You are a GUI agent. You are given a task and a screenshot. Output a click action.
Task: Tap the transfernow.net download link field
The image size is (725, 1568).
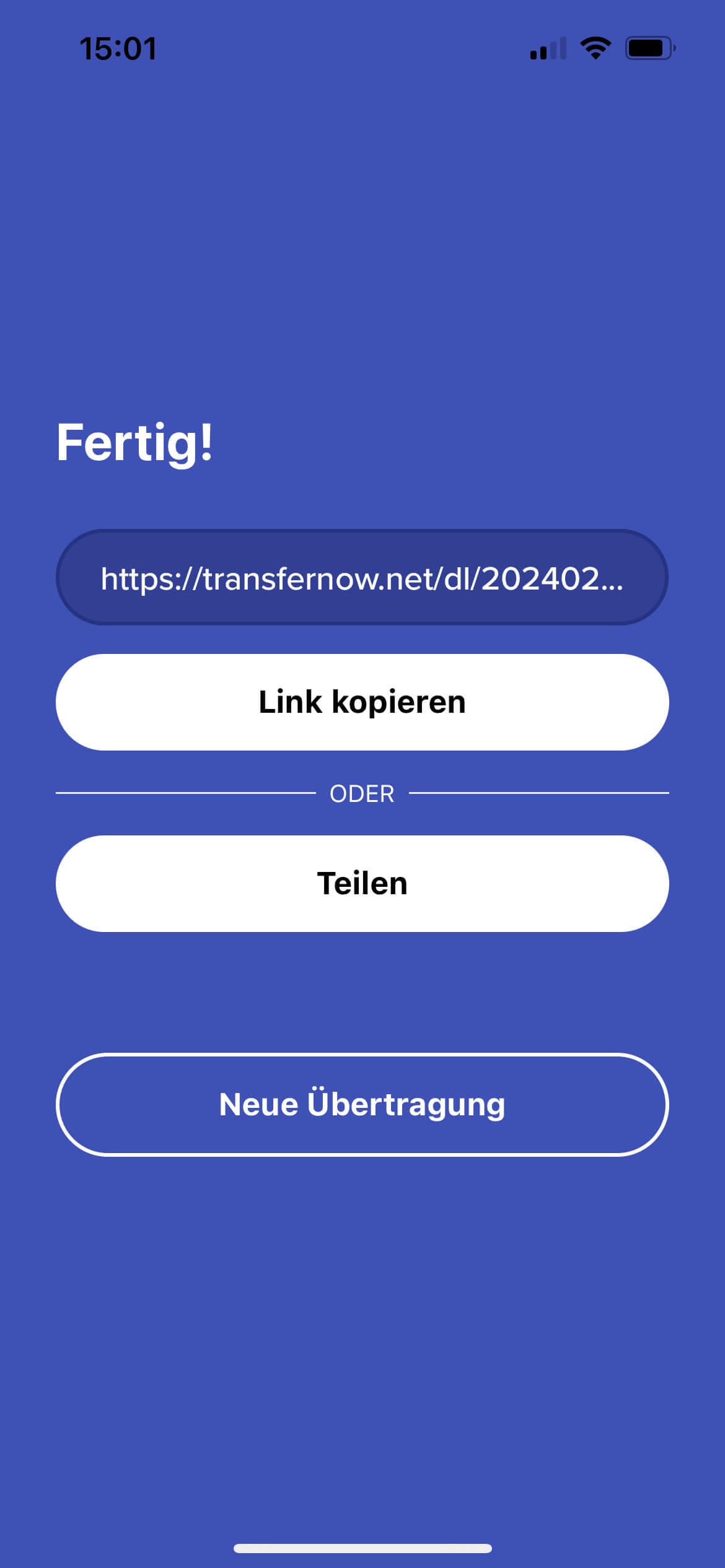click(362, 578)
